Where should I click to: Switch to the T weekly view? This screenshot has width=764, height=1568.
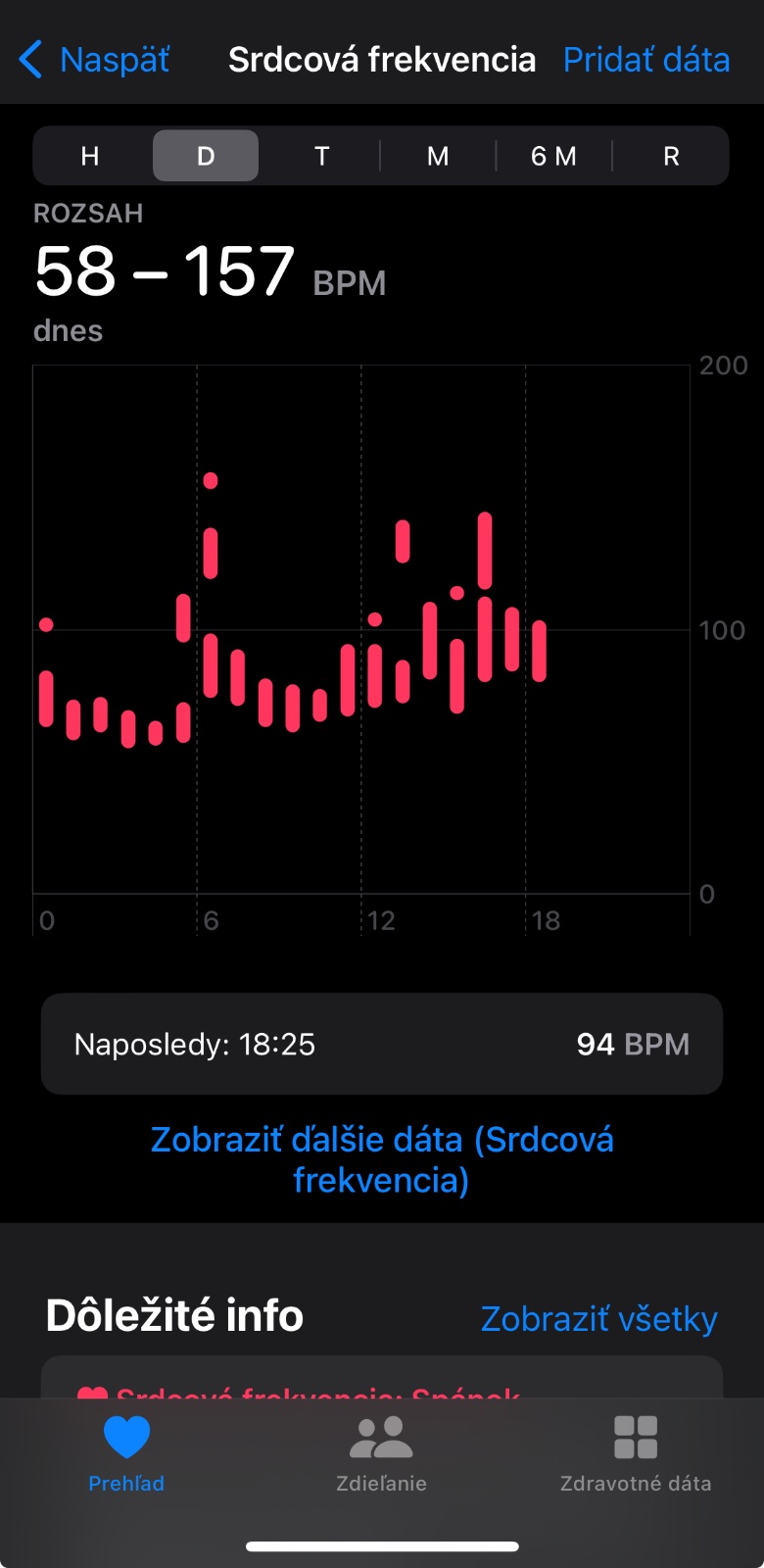(321, 156)
